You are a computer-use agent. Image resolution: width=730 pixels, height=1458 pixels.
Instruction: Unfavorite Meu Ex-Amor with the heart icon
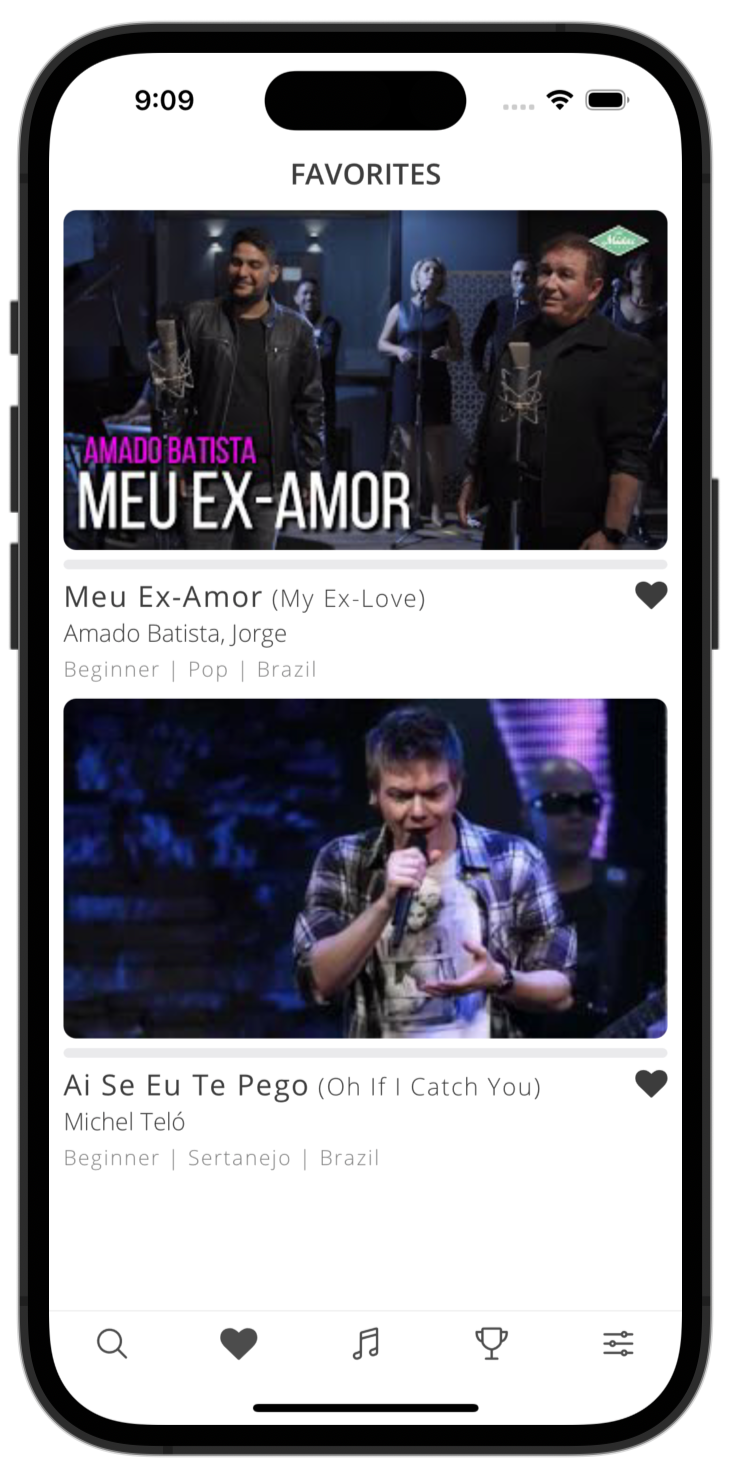[x=651, y=596]
